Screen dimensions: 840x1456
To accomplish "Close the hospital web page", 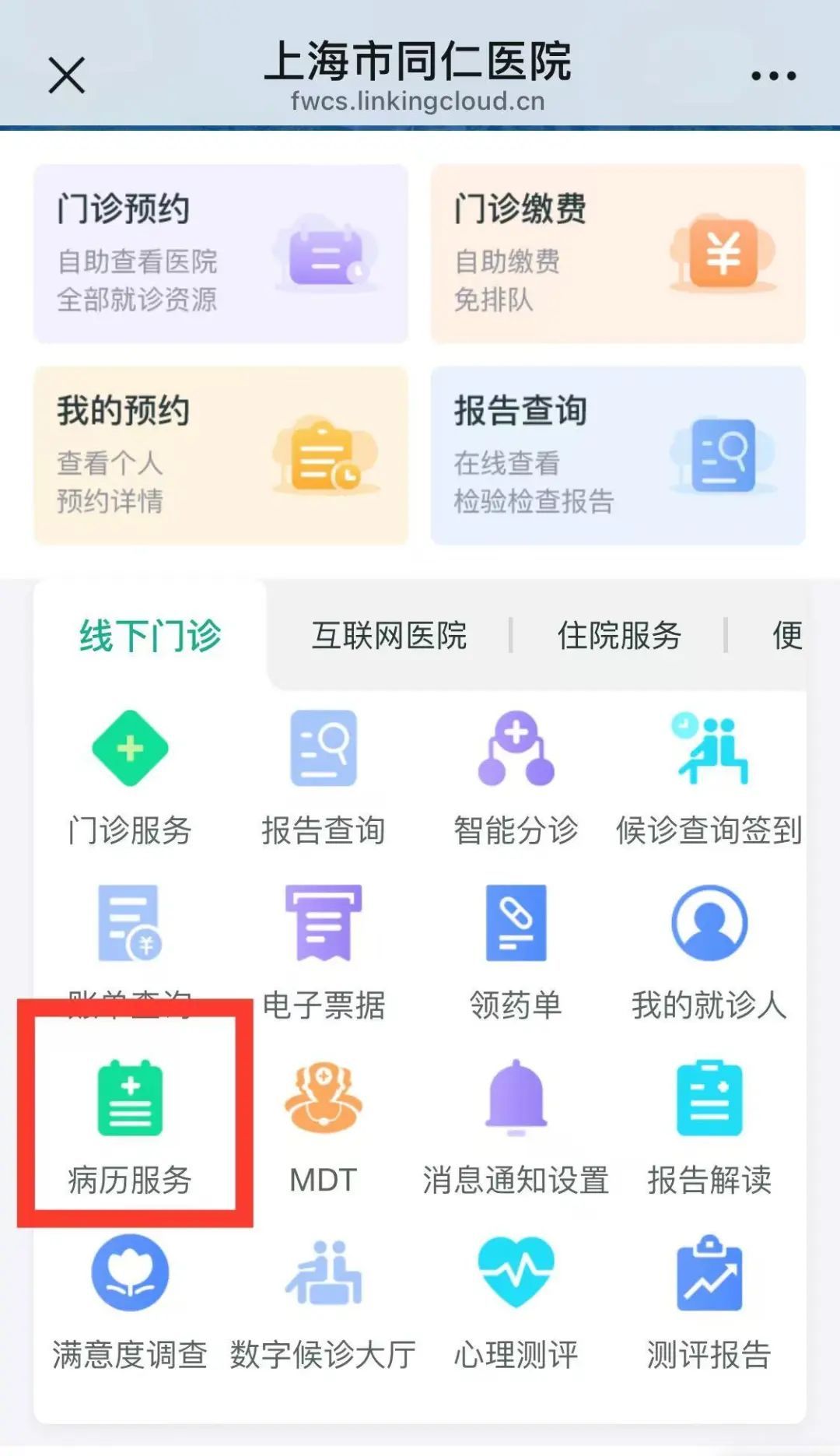I will pos(67,75).
